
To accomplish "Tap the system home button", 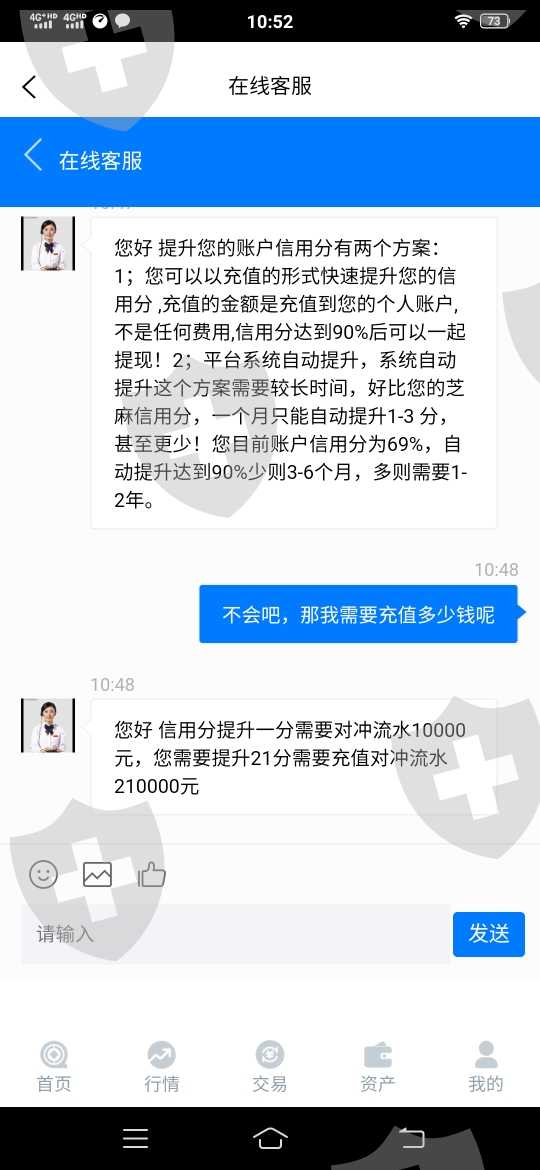I will pyautogui.click(x=270, y=1138).
